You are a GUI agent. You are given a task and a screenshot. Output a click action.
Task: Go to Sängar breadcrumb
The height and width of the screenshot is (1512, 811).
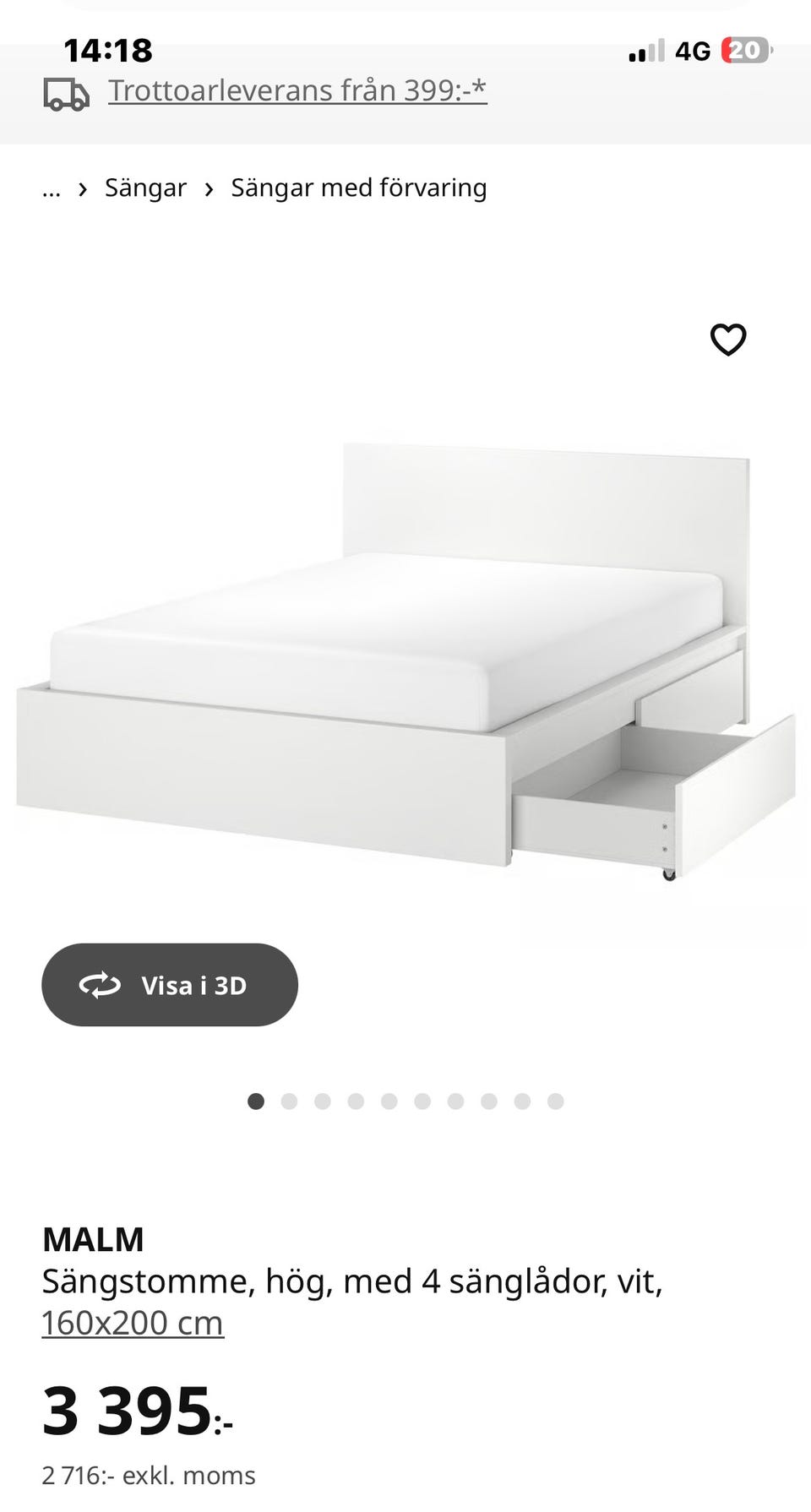pos(145,188)
